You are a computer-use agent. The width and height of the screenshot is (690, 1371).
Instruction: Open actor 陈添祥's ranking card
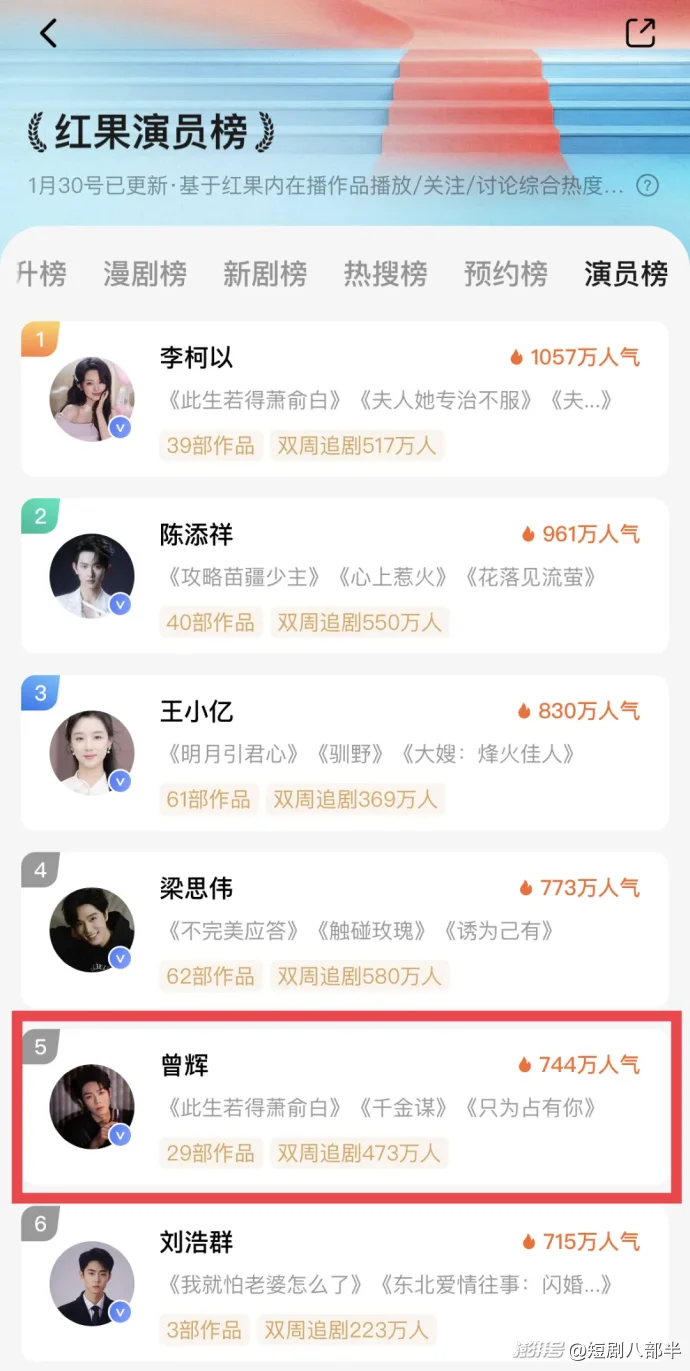tap(345, 577)
